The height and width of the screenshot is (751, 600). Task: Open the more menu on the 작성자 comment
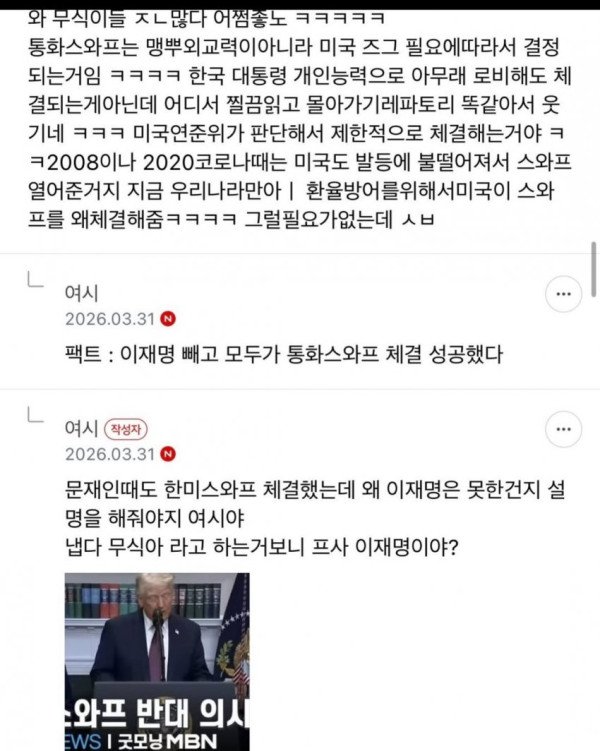click(x=564, y=429)
